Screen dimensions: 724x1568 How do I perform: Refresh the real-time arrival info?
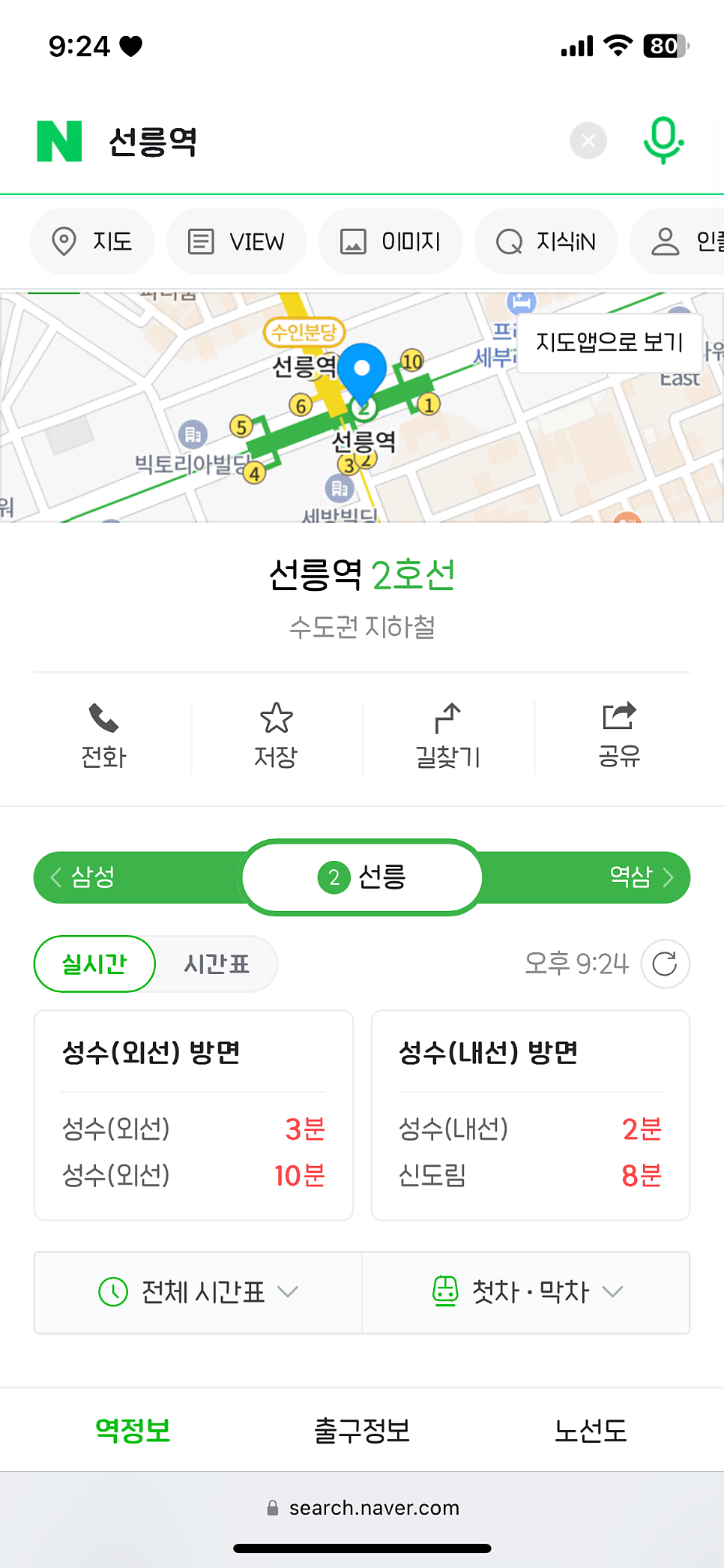tap(665, 964)
